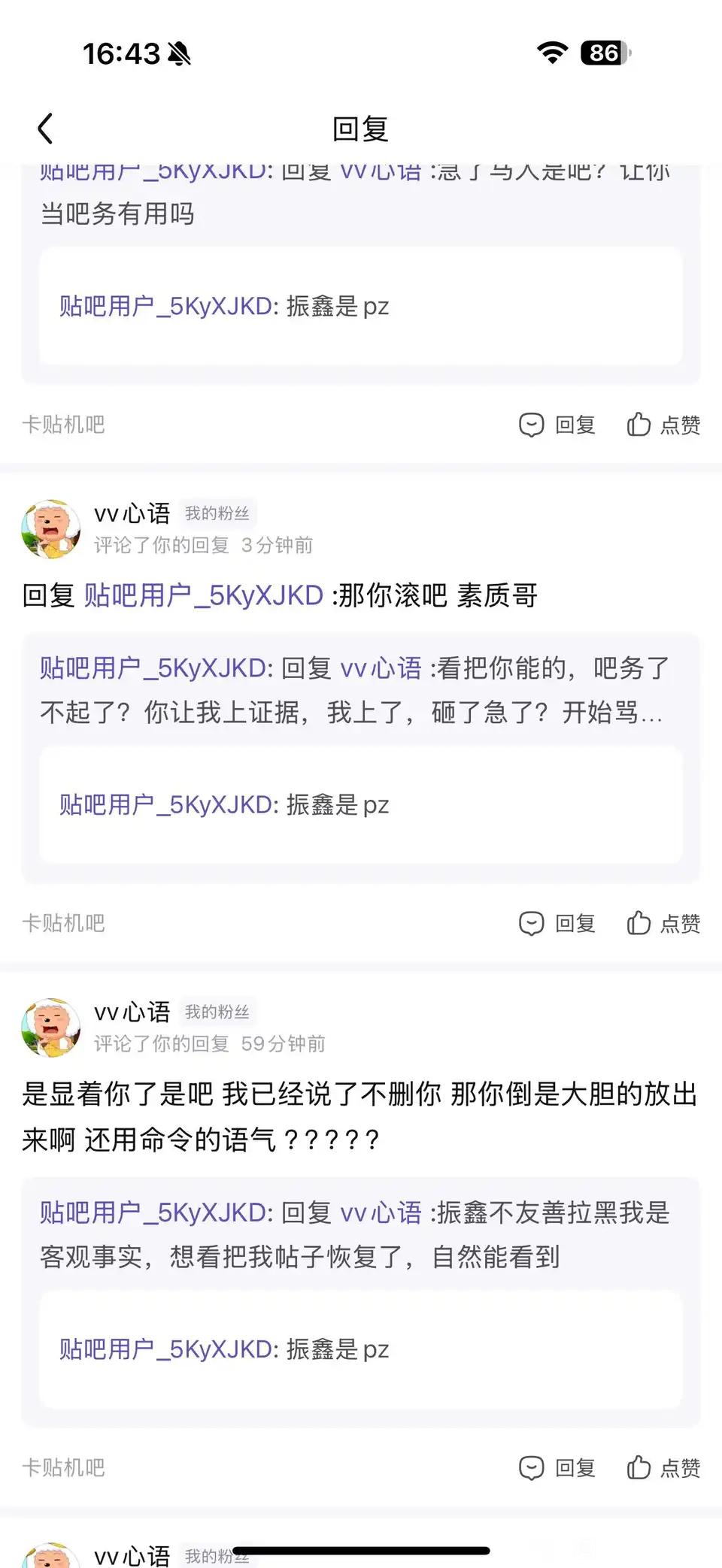This screenshot has width=722, height=1568.
Task: Open the quoted reply starting 振鑫不友善拉黑我是
Action: [354, 1234]
